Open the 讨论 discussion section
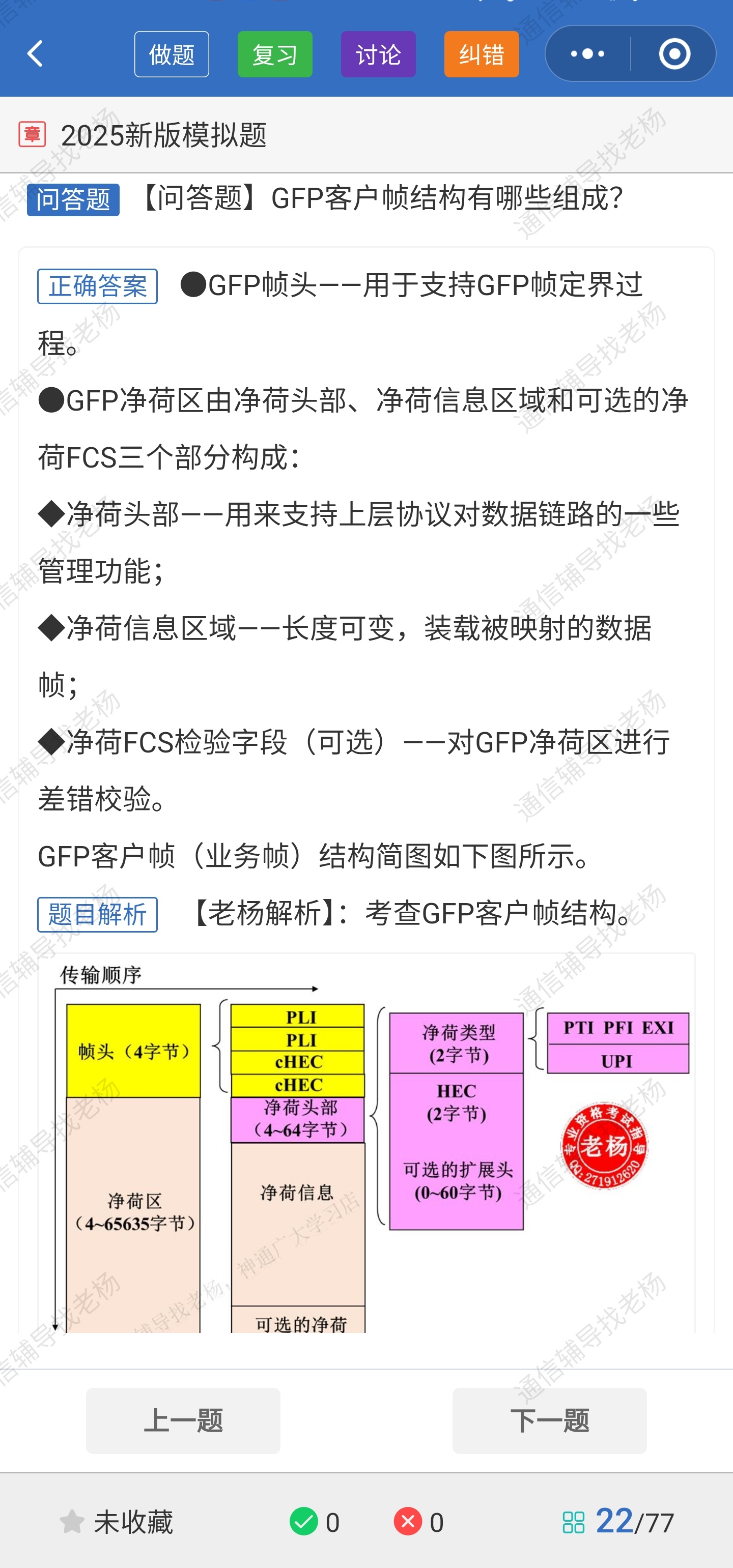This screenshot has height=1568, width=733. [378, 54]
